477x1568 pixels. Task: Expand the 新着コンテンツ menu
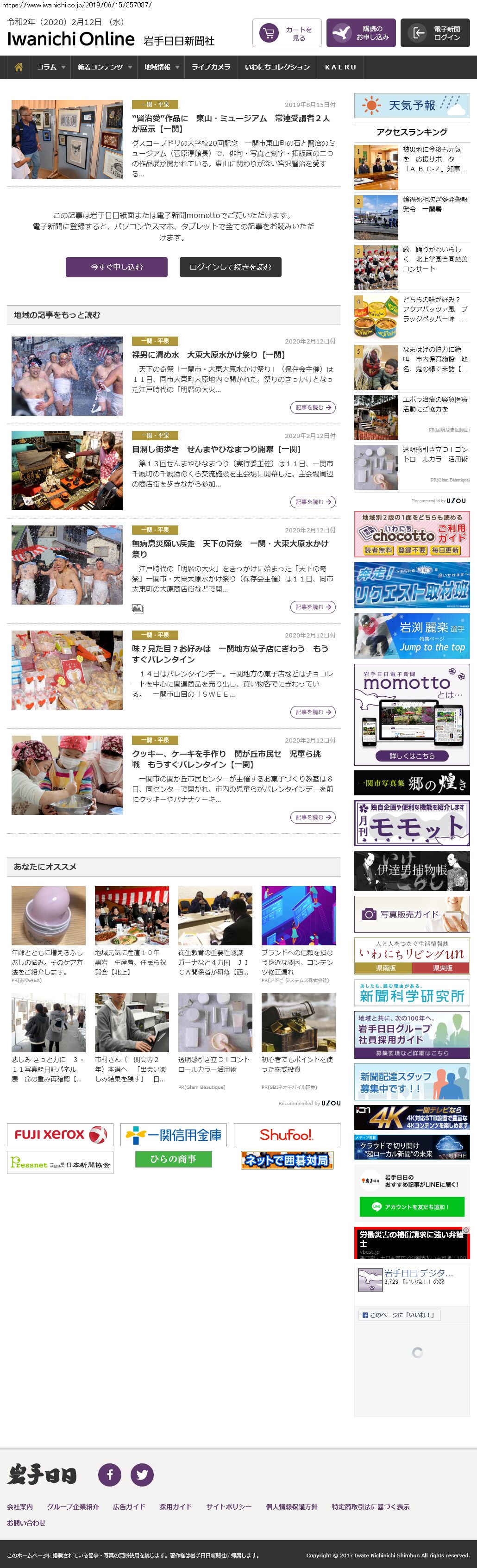104,67
